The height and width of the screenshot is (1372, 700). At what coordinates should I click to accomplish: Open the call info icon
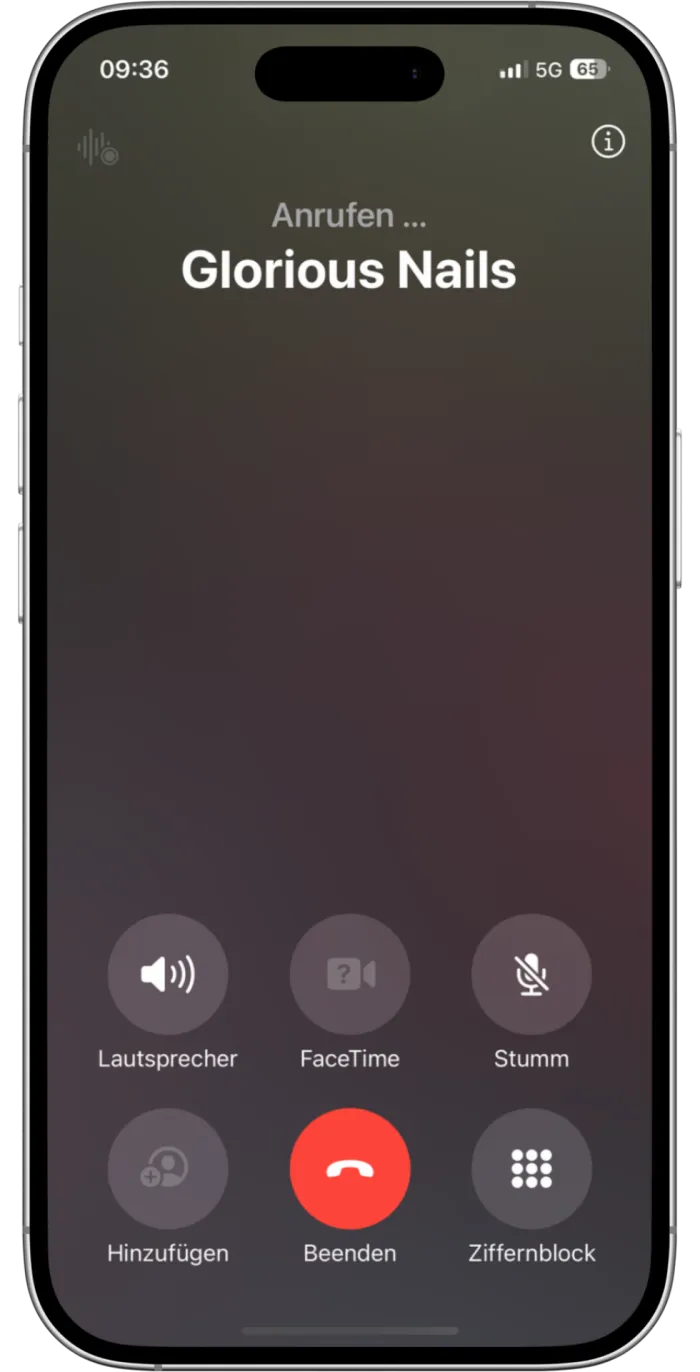tap(607, 142)
